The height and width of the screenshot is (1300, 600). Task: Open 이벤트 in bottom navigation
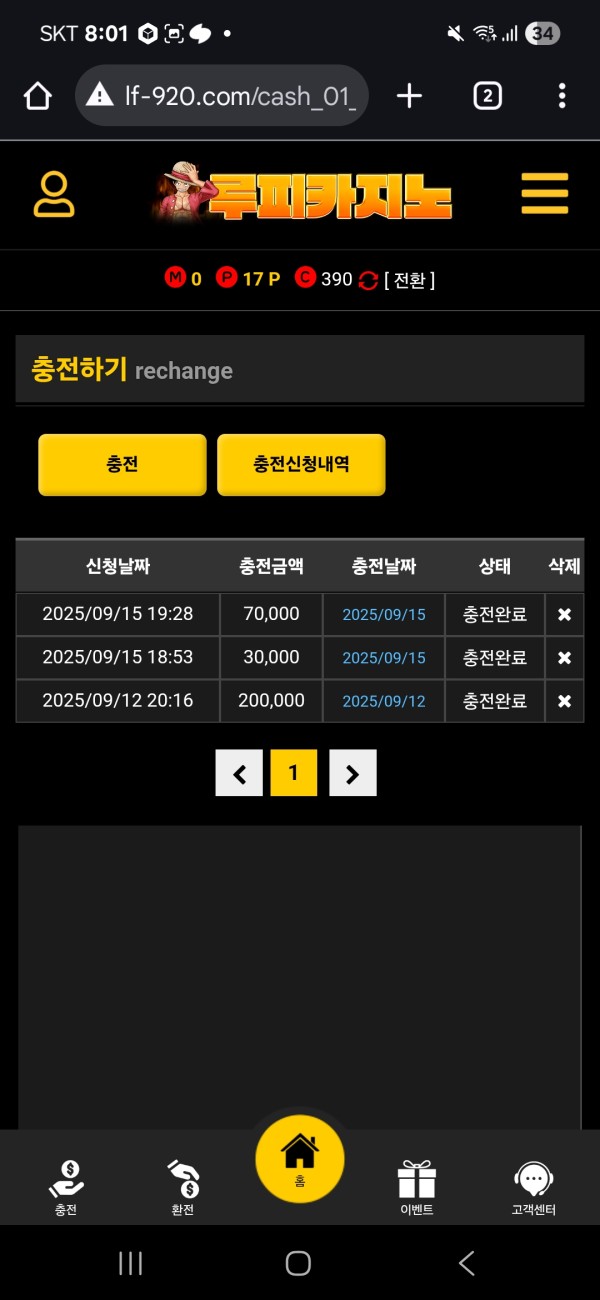point(416,1188)
